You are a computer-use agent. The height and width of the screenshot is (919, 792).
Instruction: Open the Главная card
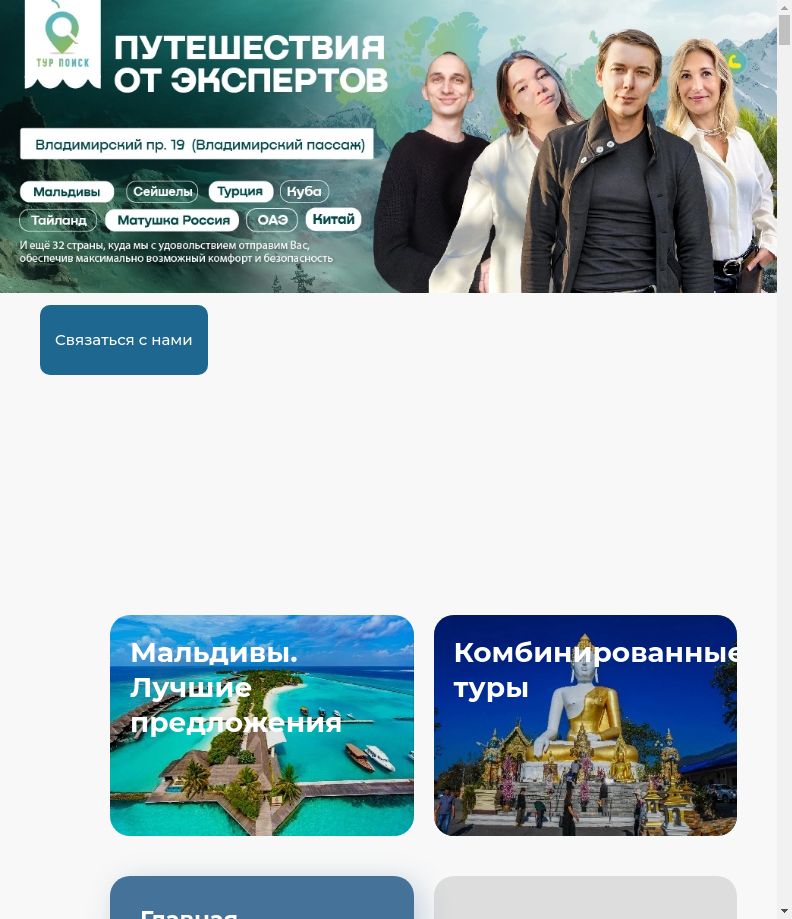tap(262, 900)
